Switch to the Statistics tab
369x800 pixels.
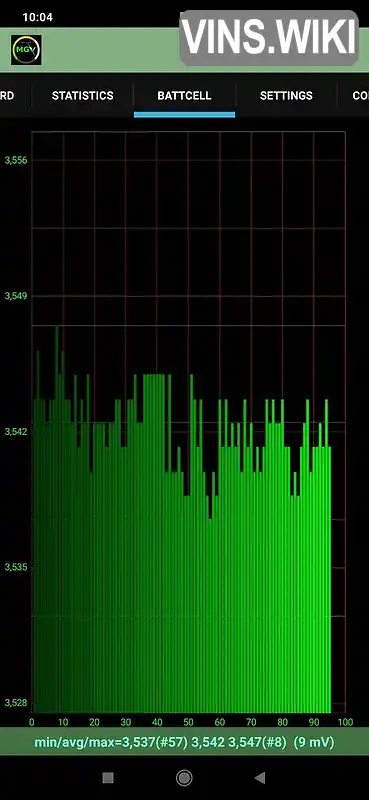point(82,96)
